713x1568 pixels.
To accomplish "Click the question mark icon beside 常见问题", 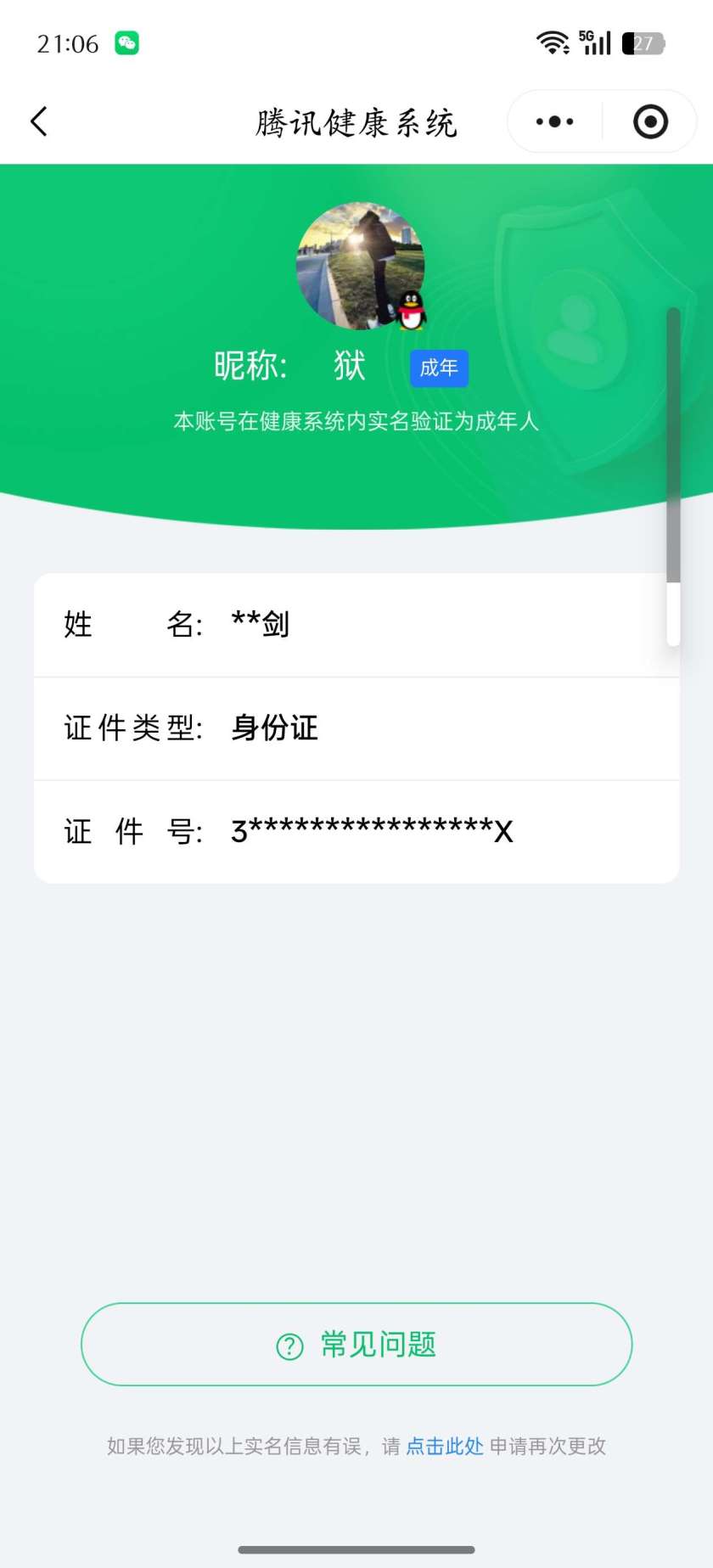I will 289,1345.
